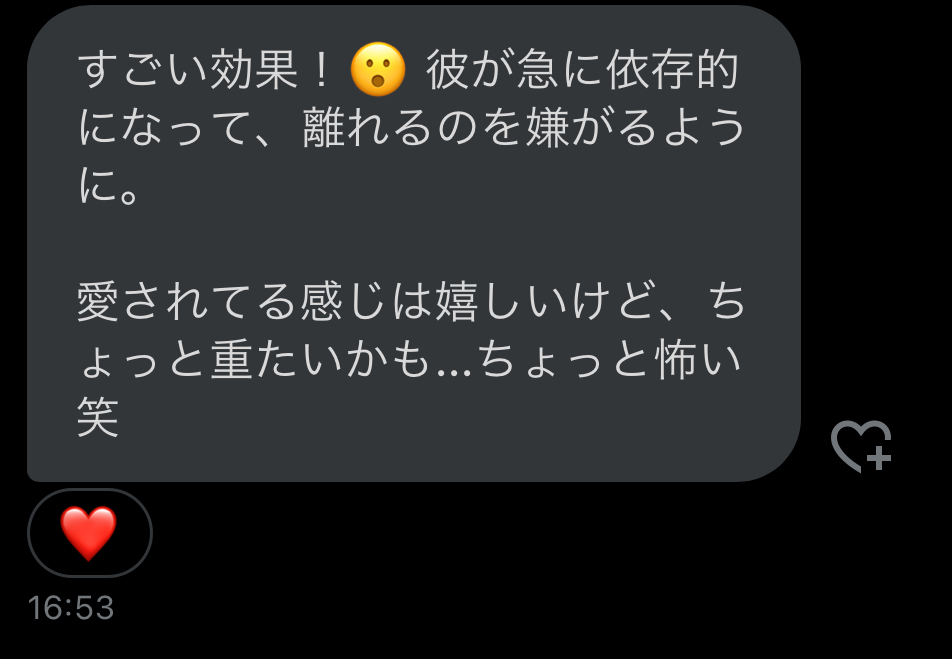Tap the red heart reaction pill

point(89,533)
